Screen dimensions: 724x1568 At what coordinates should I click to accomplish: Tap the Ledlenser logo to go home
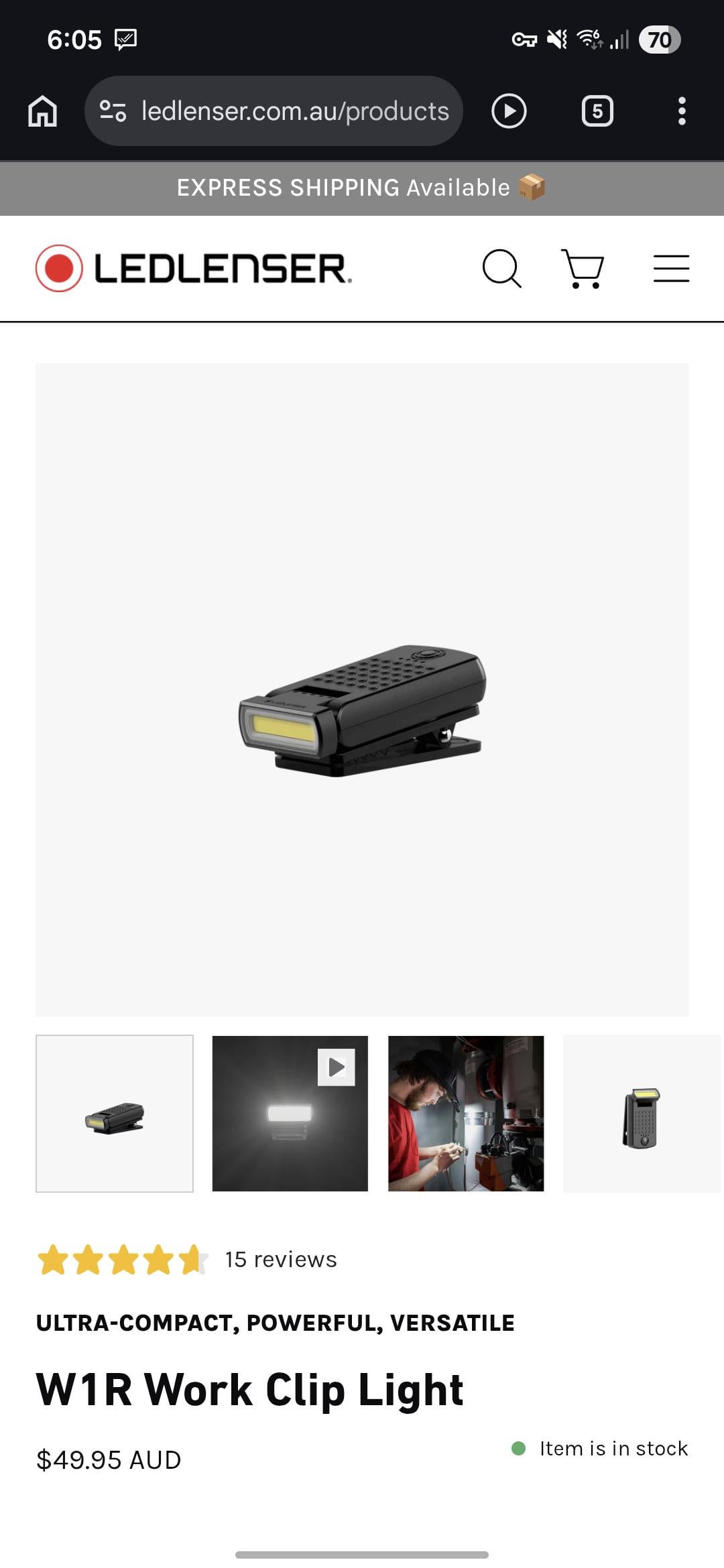point(193,269)
